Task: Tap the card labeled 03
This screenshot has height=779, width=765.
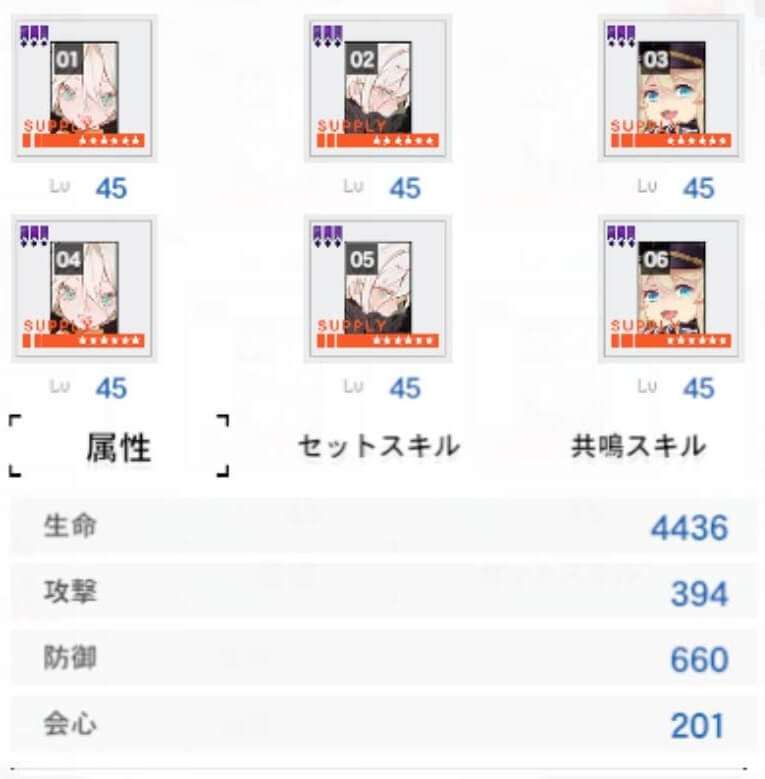Action: coord(671,89)
